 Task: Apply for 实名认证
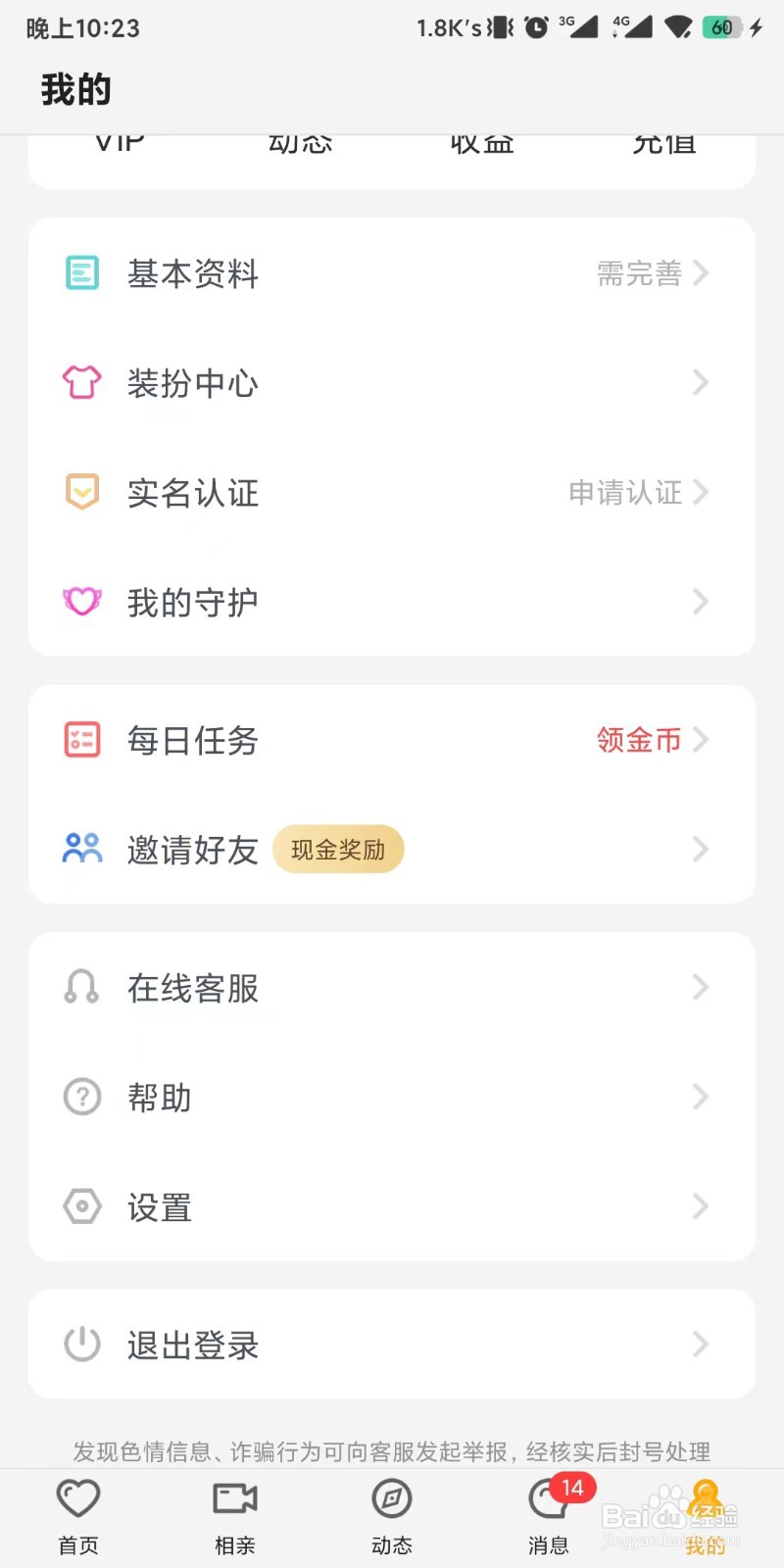click(392, 492)
